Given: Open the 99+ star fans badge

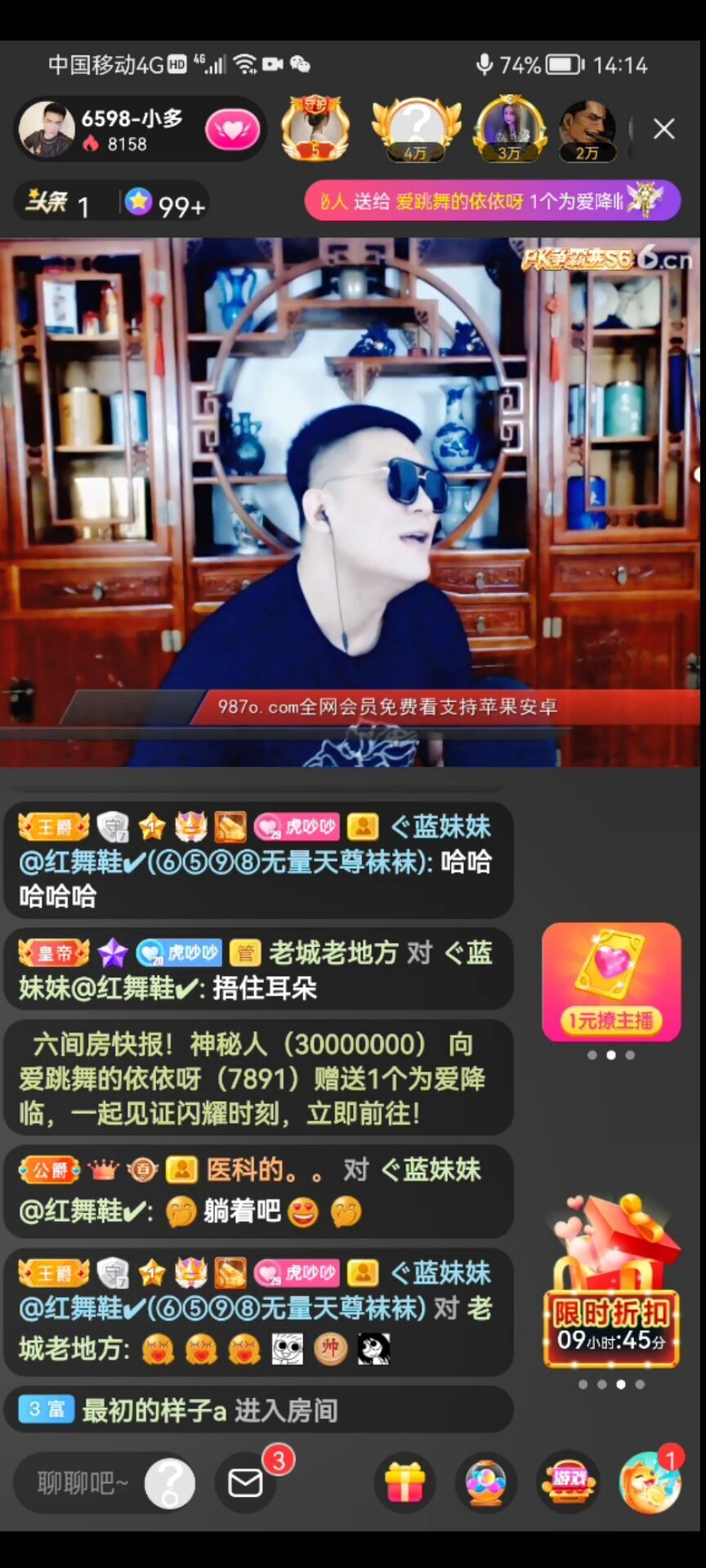Looking at the screenshot, I should click(166, 203).
